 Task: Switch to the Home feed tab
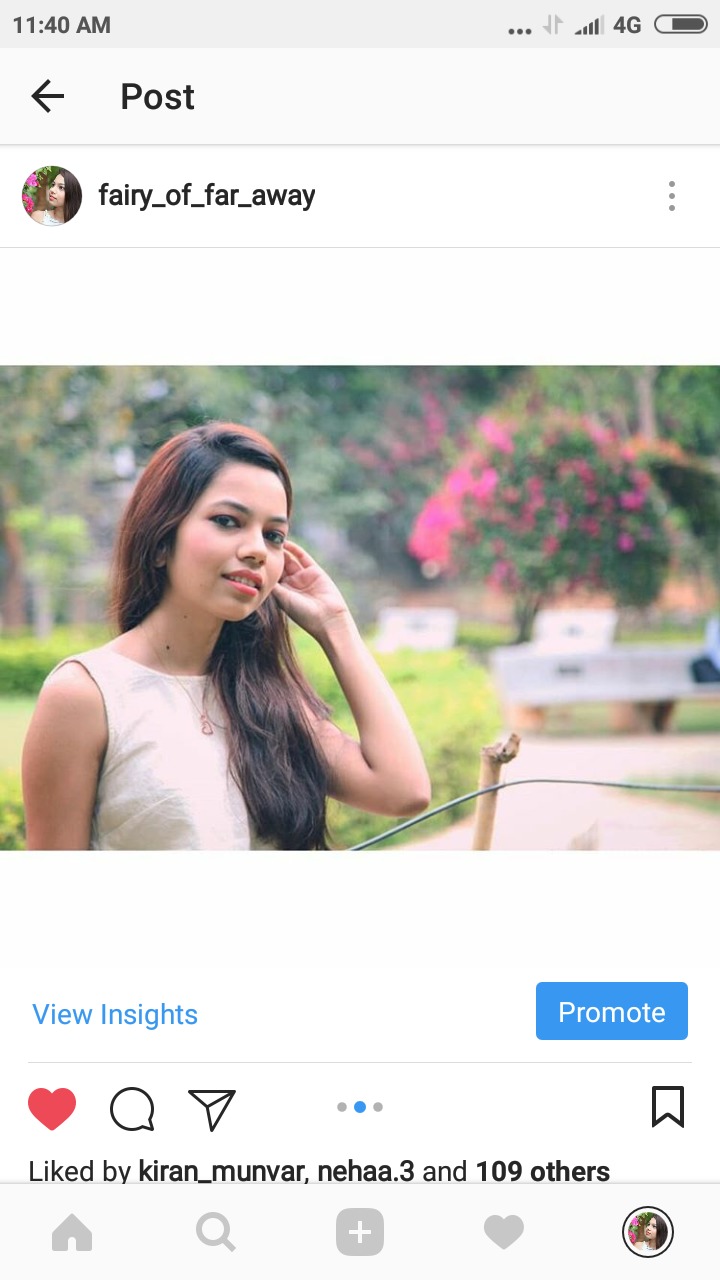(x=72, y=1232)
